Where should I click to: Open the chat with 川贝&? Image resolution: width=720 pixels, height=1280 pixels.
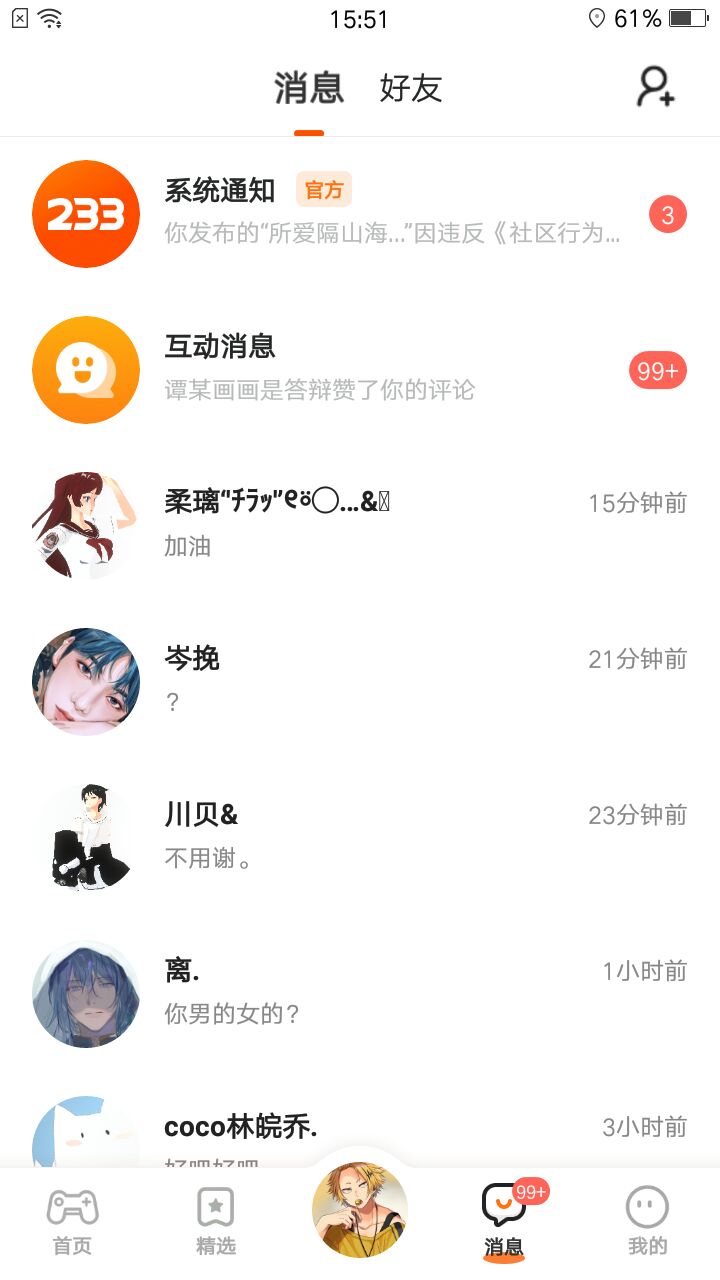point(360,836)
